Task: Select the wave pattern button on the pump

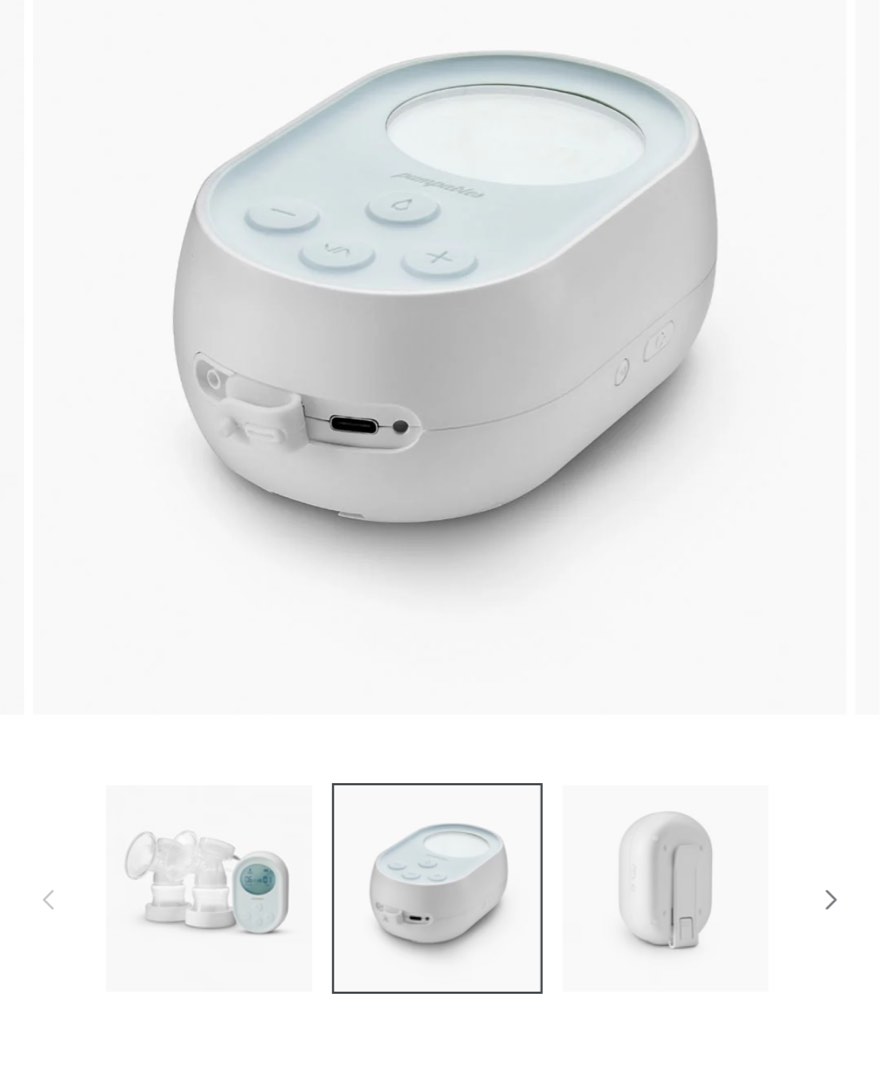Action: tap(336, 254)
